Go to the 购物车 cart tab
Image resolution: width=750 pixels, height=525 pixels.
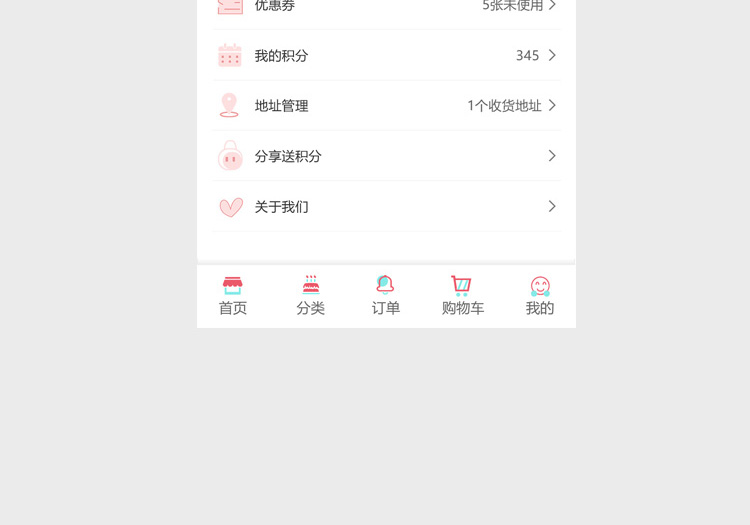[x=462, y=296]
